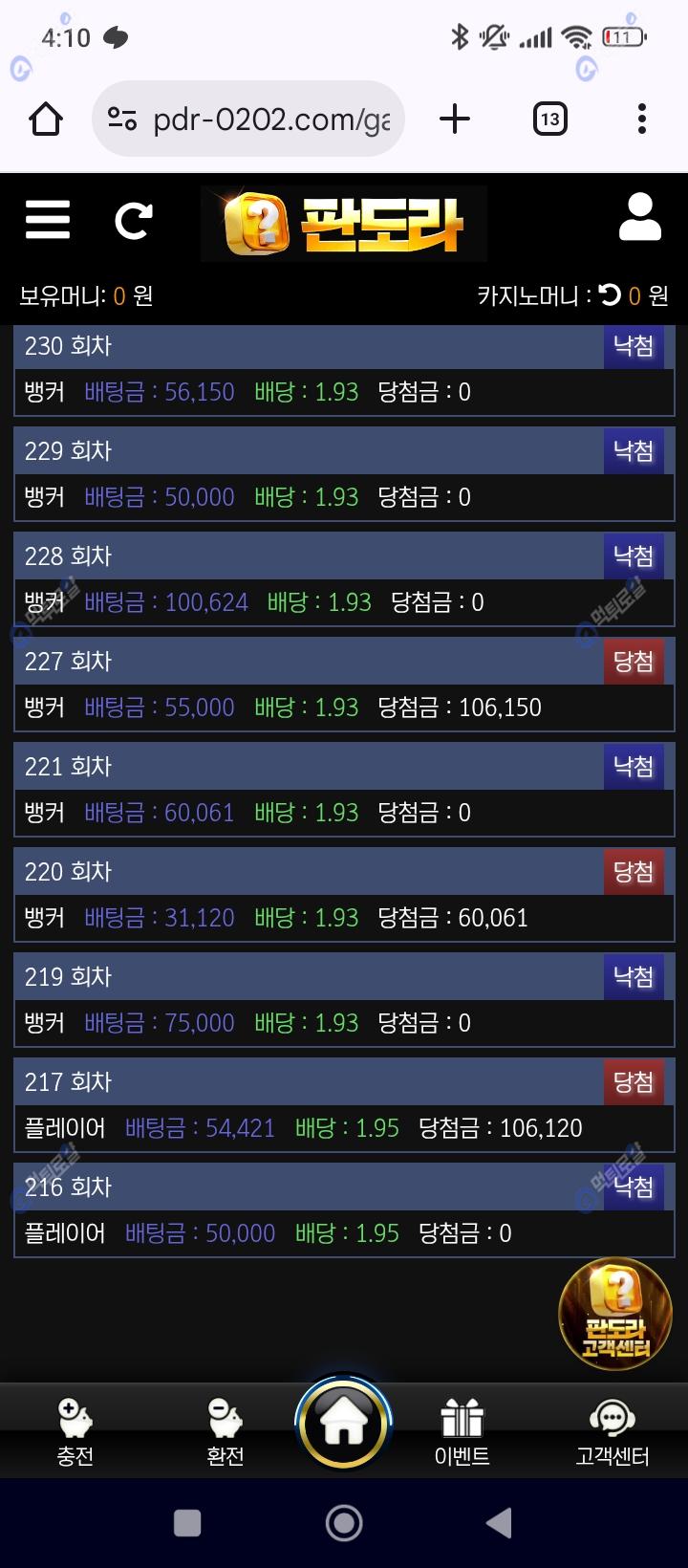Open the 고객센터 tab in bottom bar
Screen dimensions: 688x1568
(612, 1431)
